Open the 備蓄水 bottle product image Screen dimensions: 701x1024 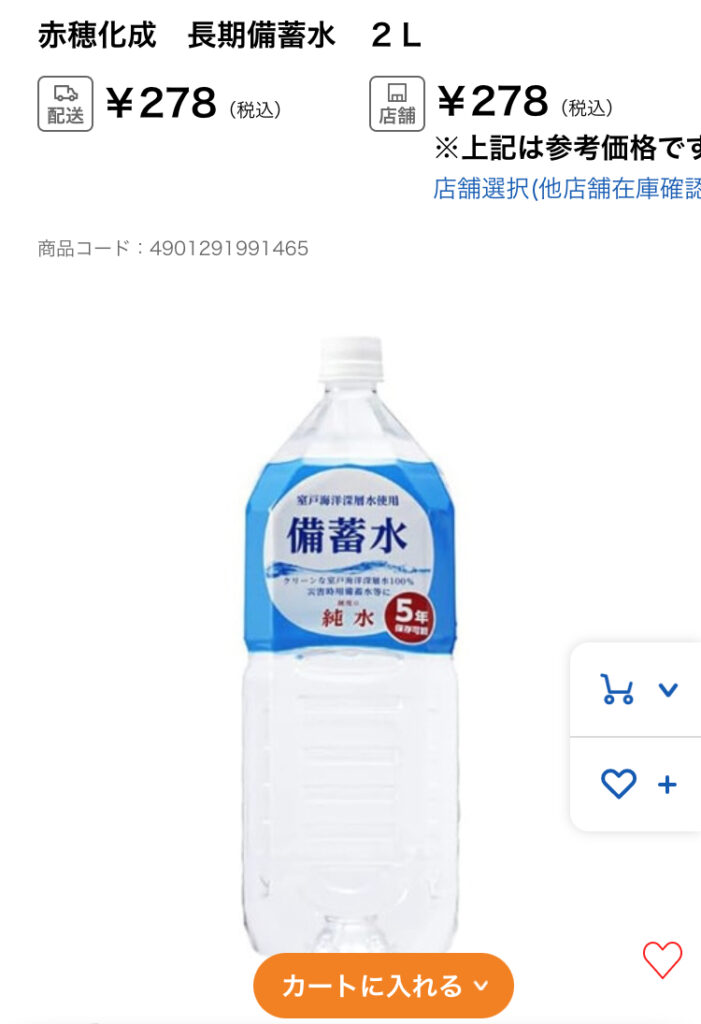349,640
